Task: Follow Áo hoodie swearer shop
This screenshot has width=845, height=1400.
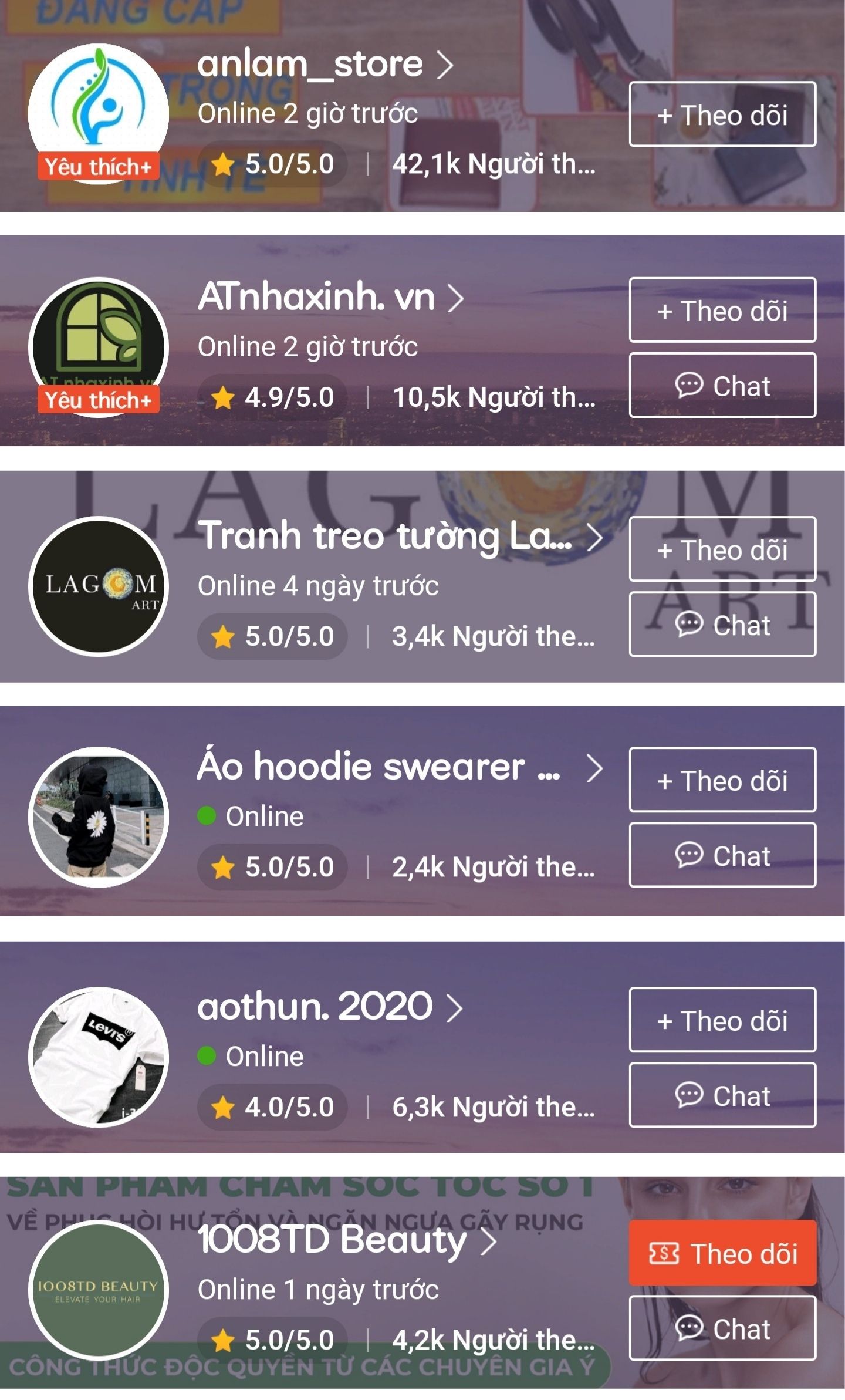Action: click(x=722, y=780)
